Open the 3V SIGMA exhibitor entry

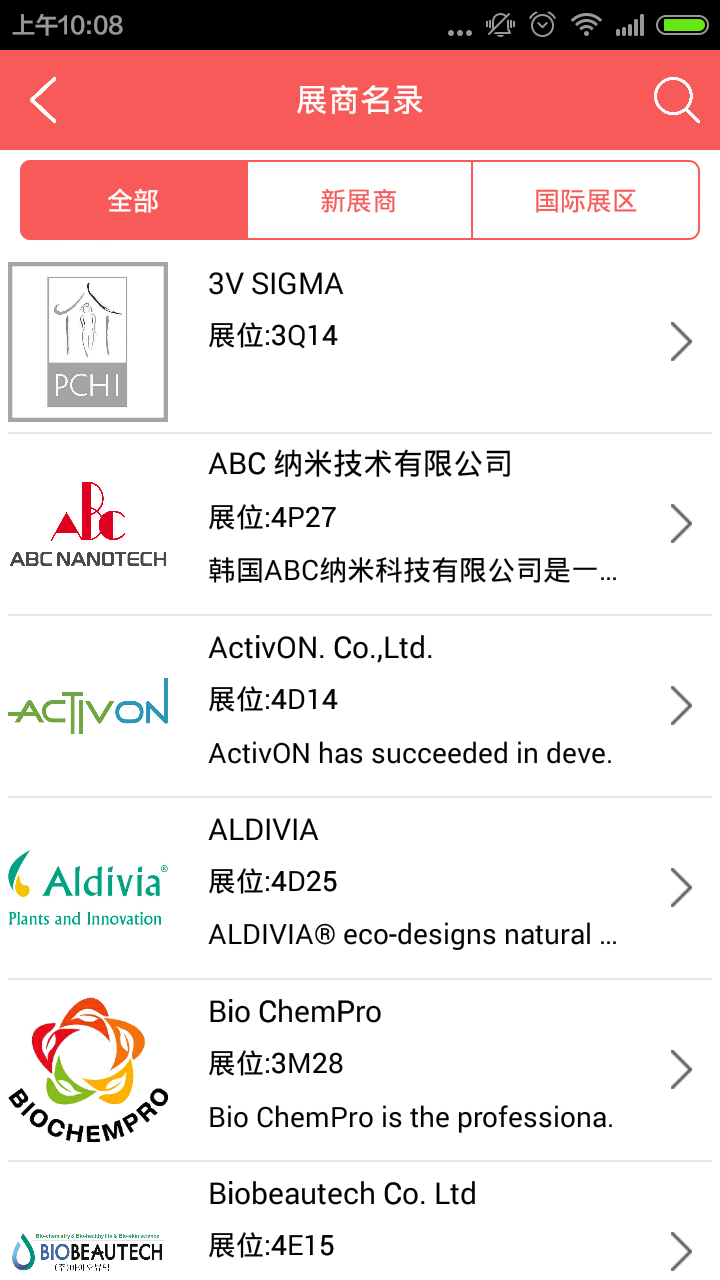point(360,342)
